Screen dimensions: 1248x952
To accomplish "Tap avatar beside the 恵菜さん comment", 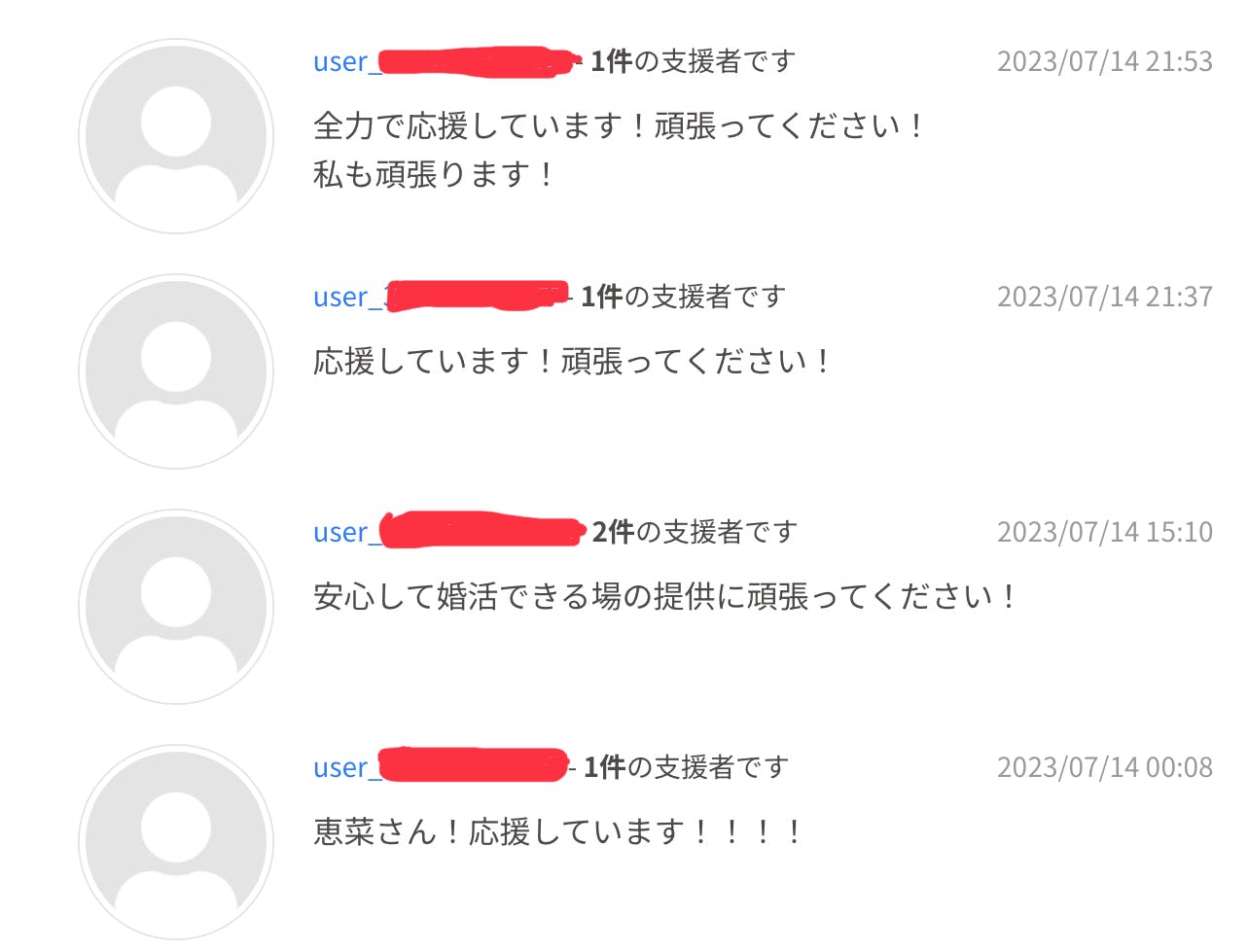I will tap(176, 842).
